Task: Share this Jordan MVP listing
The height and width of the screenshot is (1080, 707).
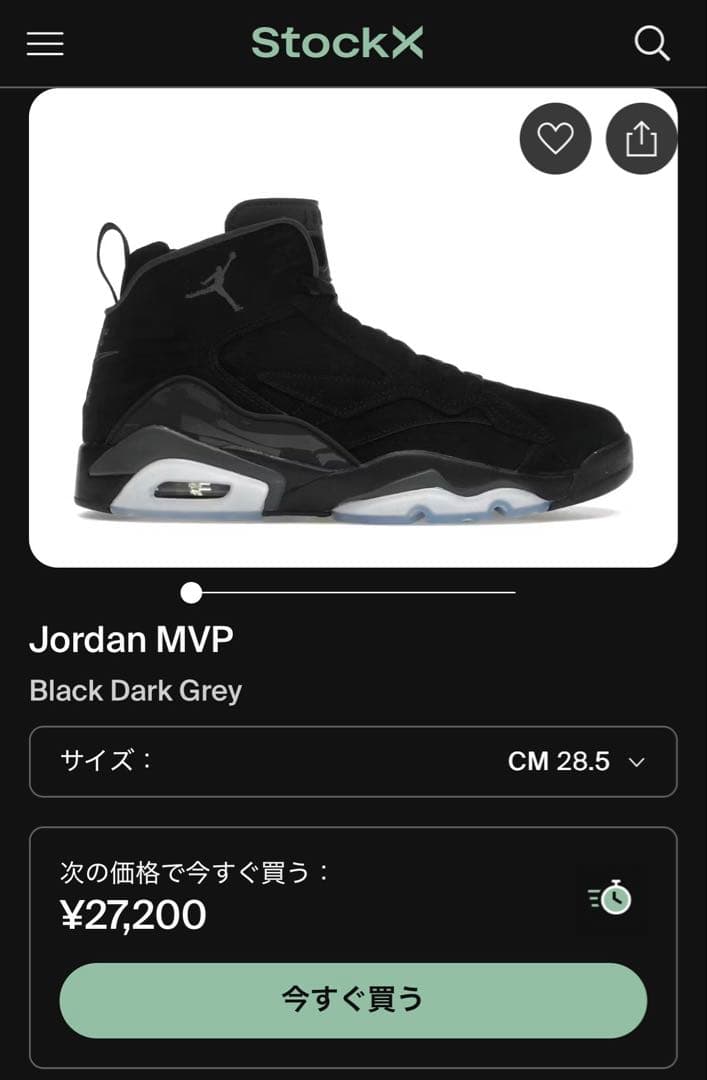Action: click(x=641, y=139)
